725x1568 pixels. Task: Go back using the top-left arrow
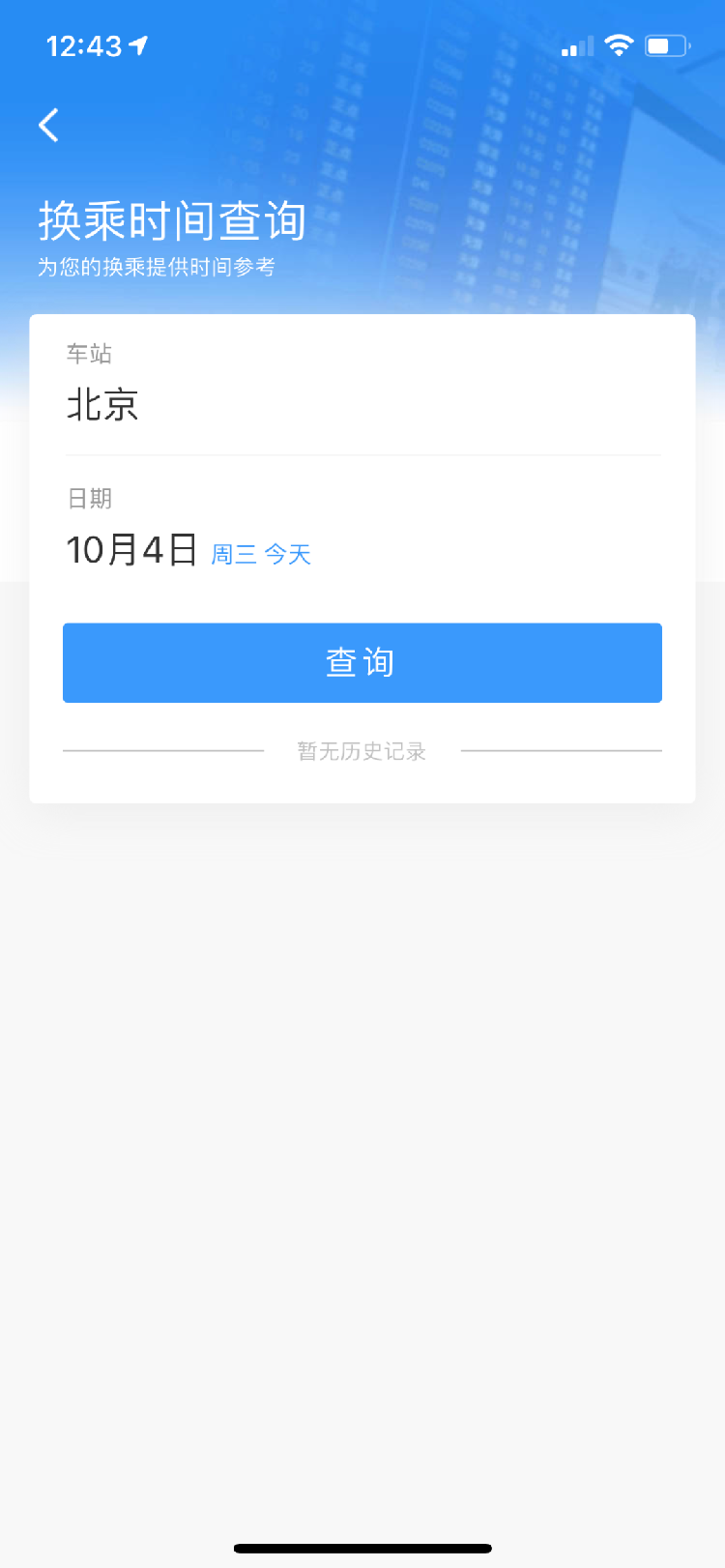click(48, 125)
